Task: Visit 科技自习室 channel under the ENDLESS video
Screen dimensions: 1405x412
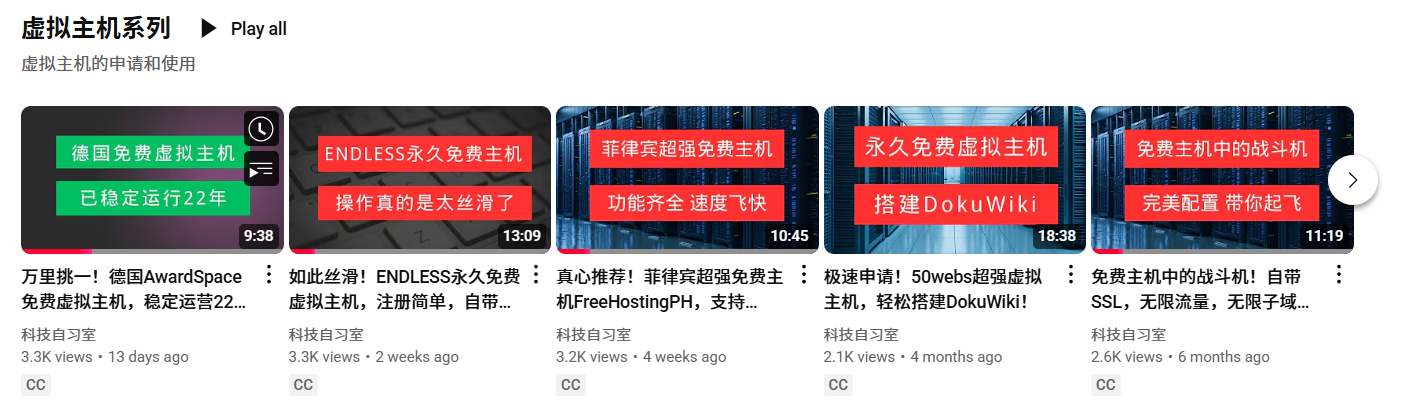Action: tap(326, 334)
